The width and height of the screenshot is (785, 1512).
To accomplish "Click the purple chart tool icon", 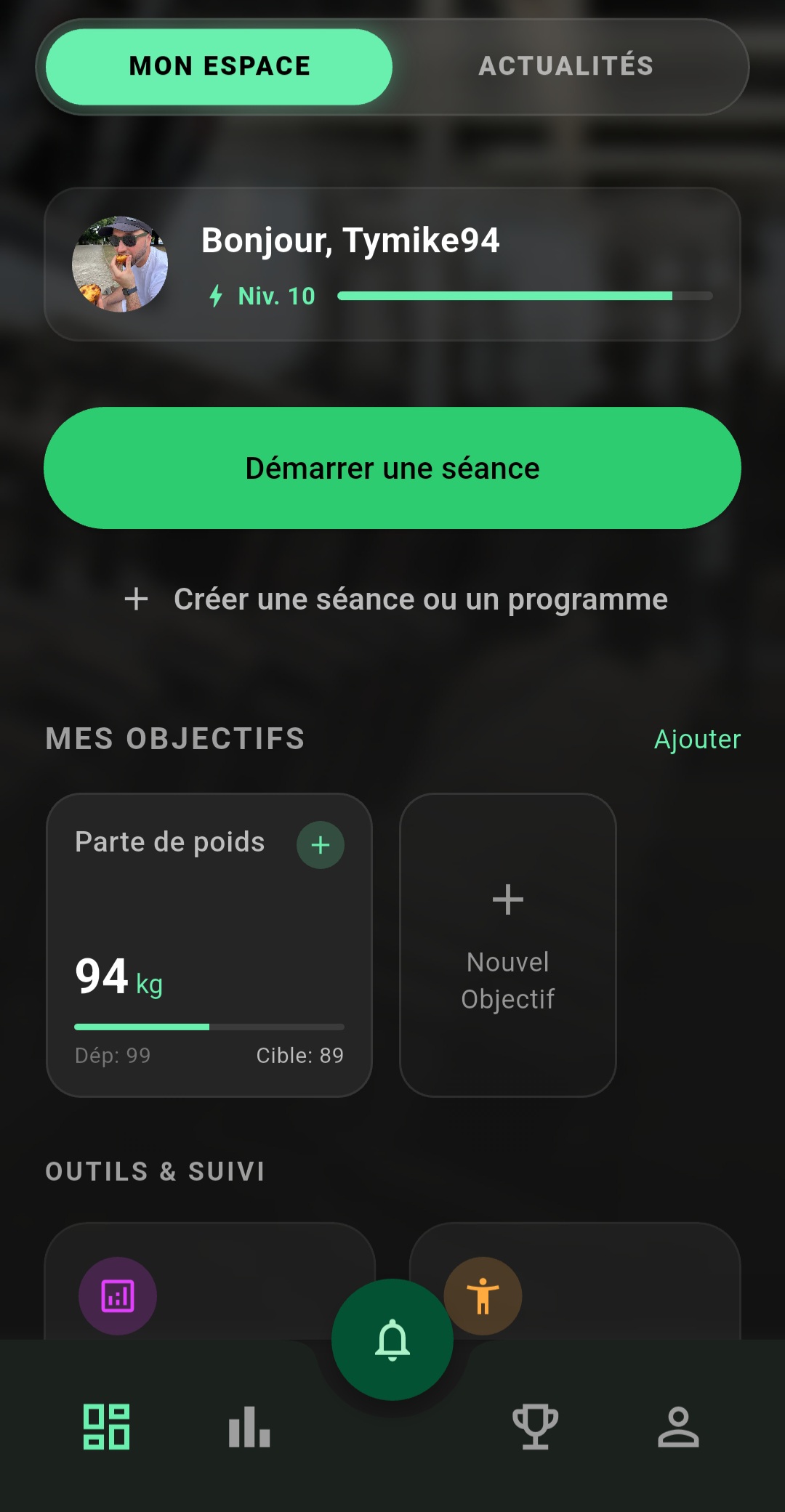I will [117, 1299].
